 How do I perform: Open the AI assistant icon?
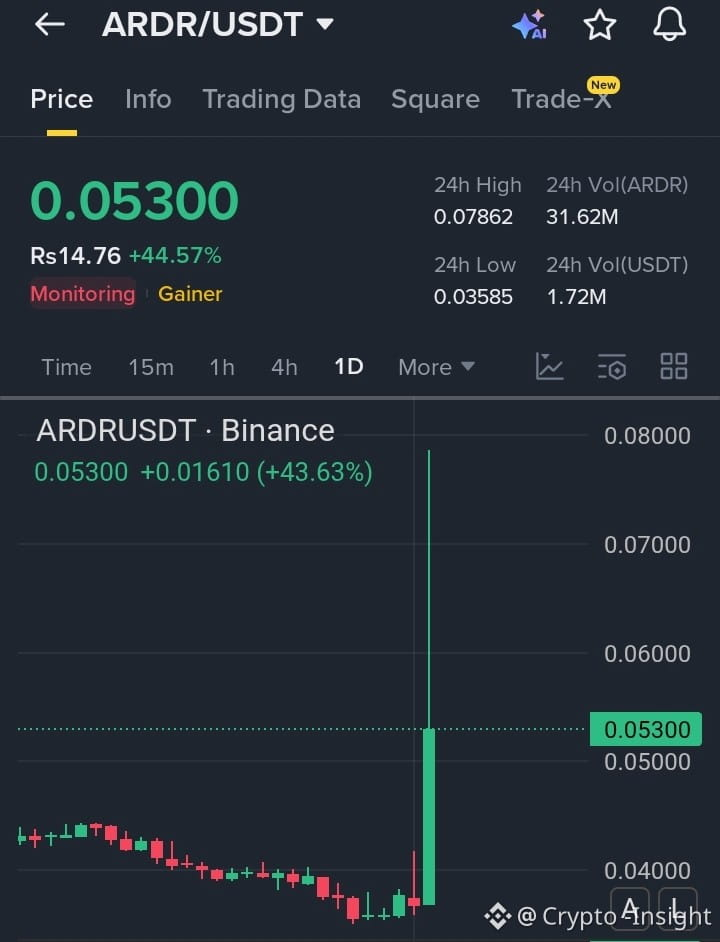(529, 25)
